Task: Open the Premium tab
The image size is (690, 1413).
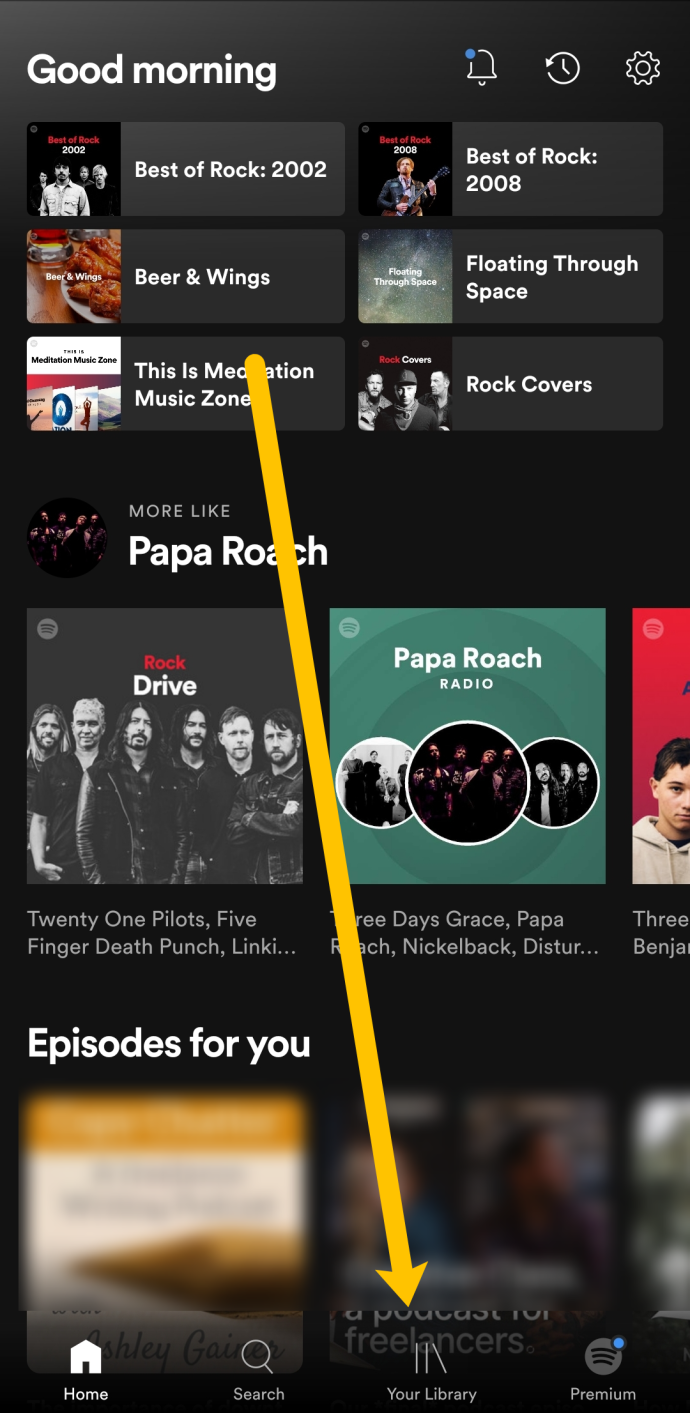Action: (x=602, y=1372)
